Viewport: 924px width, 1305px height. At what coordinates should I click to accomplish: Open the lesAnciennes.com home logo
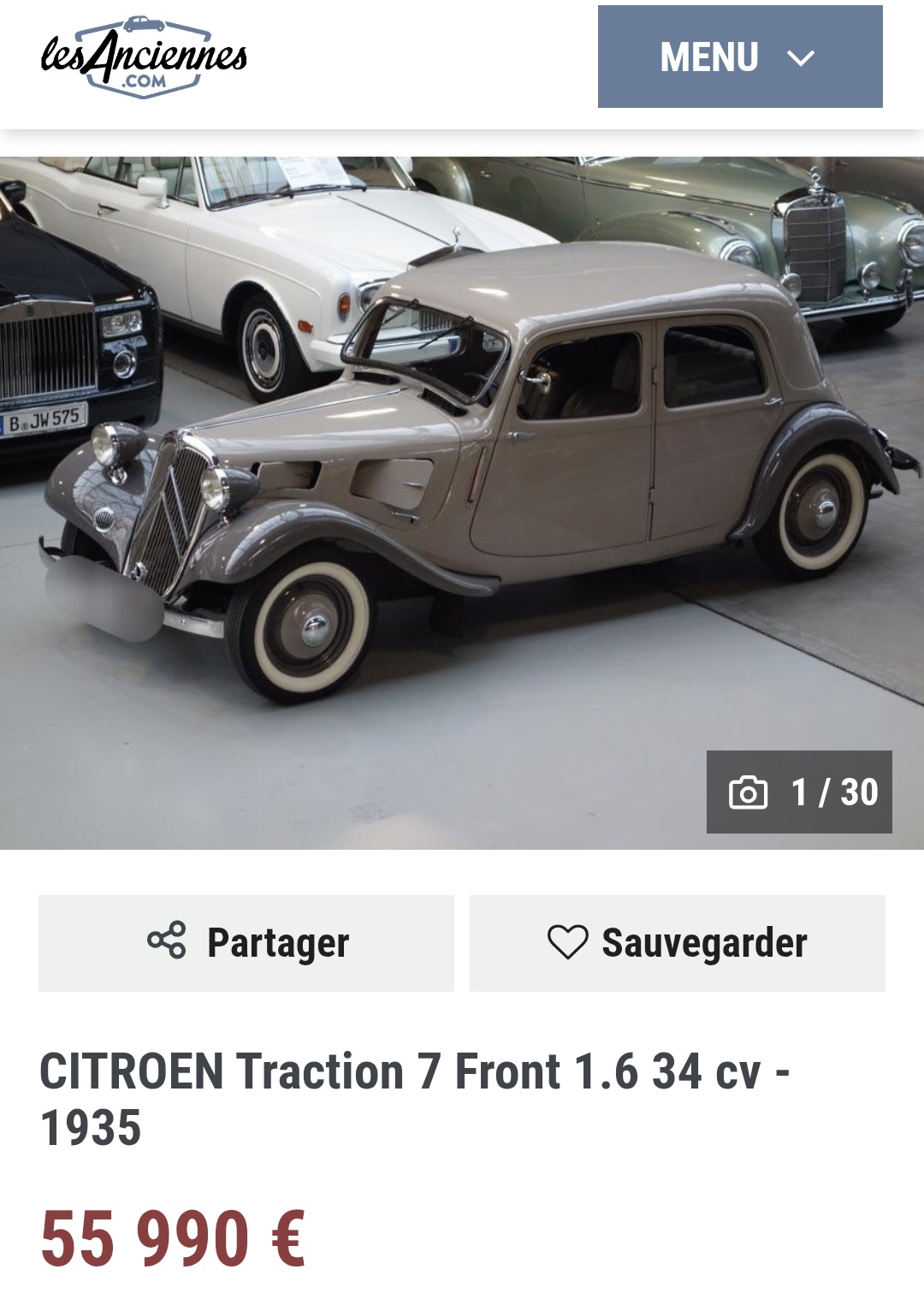click(x=144, y=56)
